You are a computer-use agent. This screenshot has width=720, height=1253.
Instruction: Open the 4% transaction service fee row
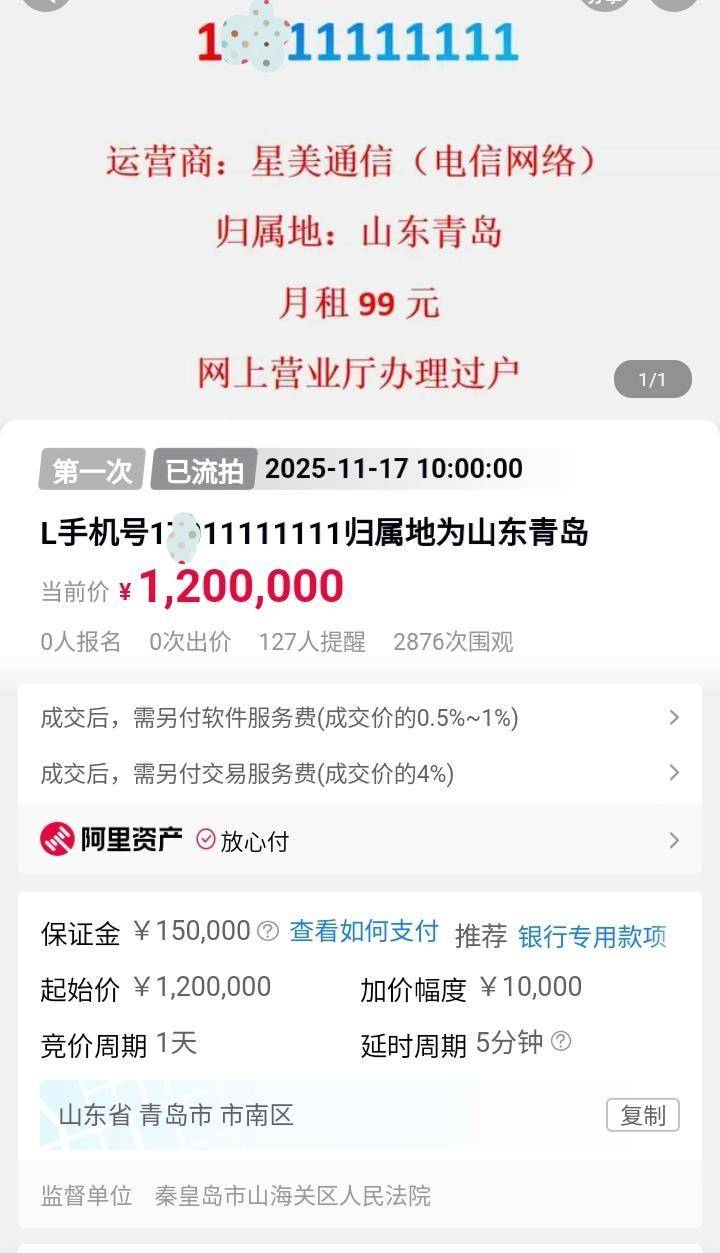point(360,773)
